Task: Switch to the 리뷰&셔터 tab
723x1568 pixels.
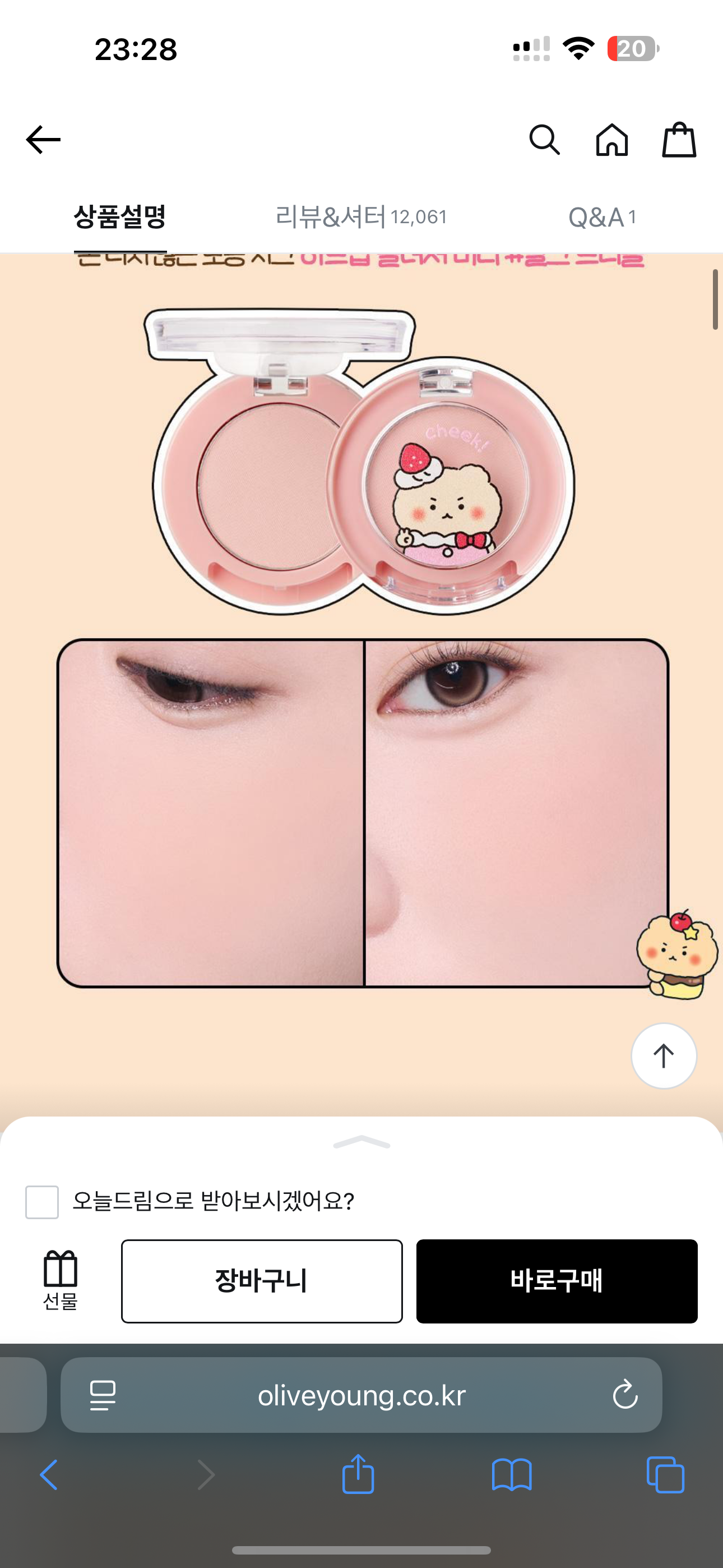Action: [361, 217]
